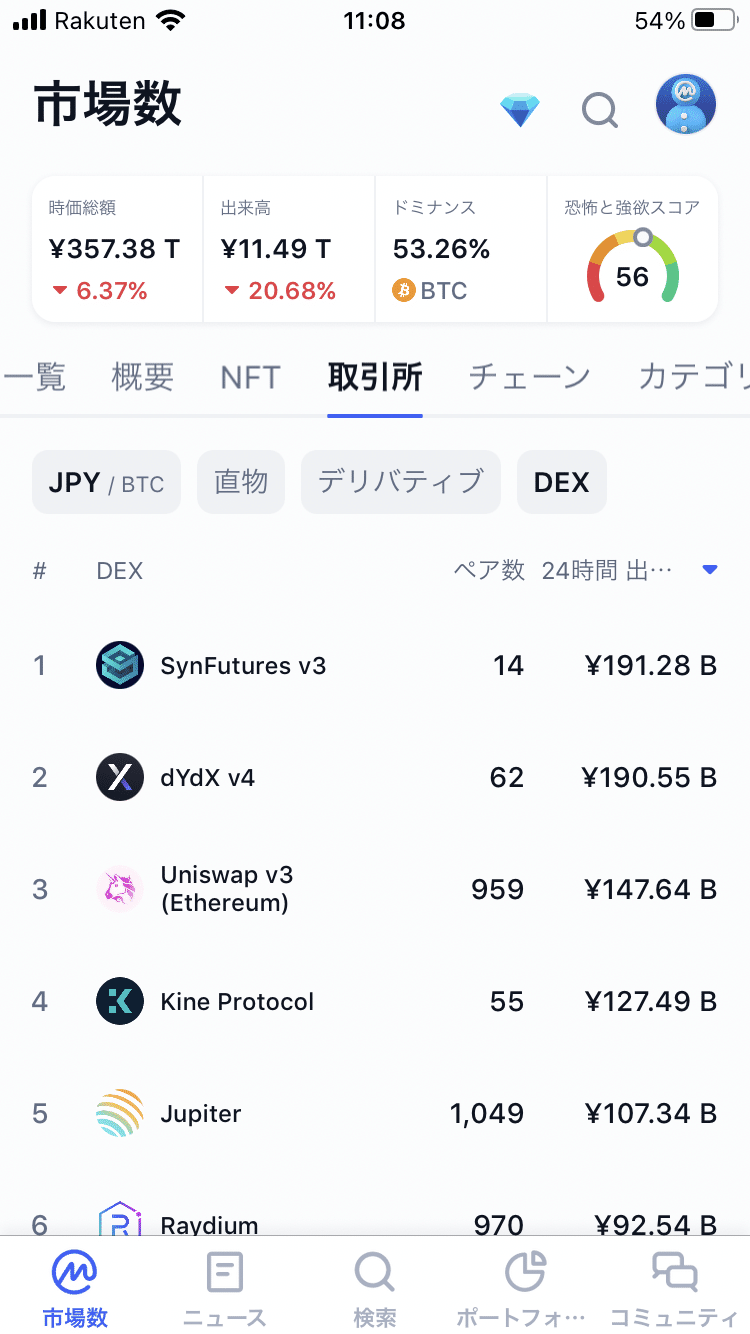Switch to the NFT tab

[249, 377]
